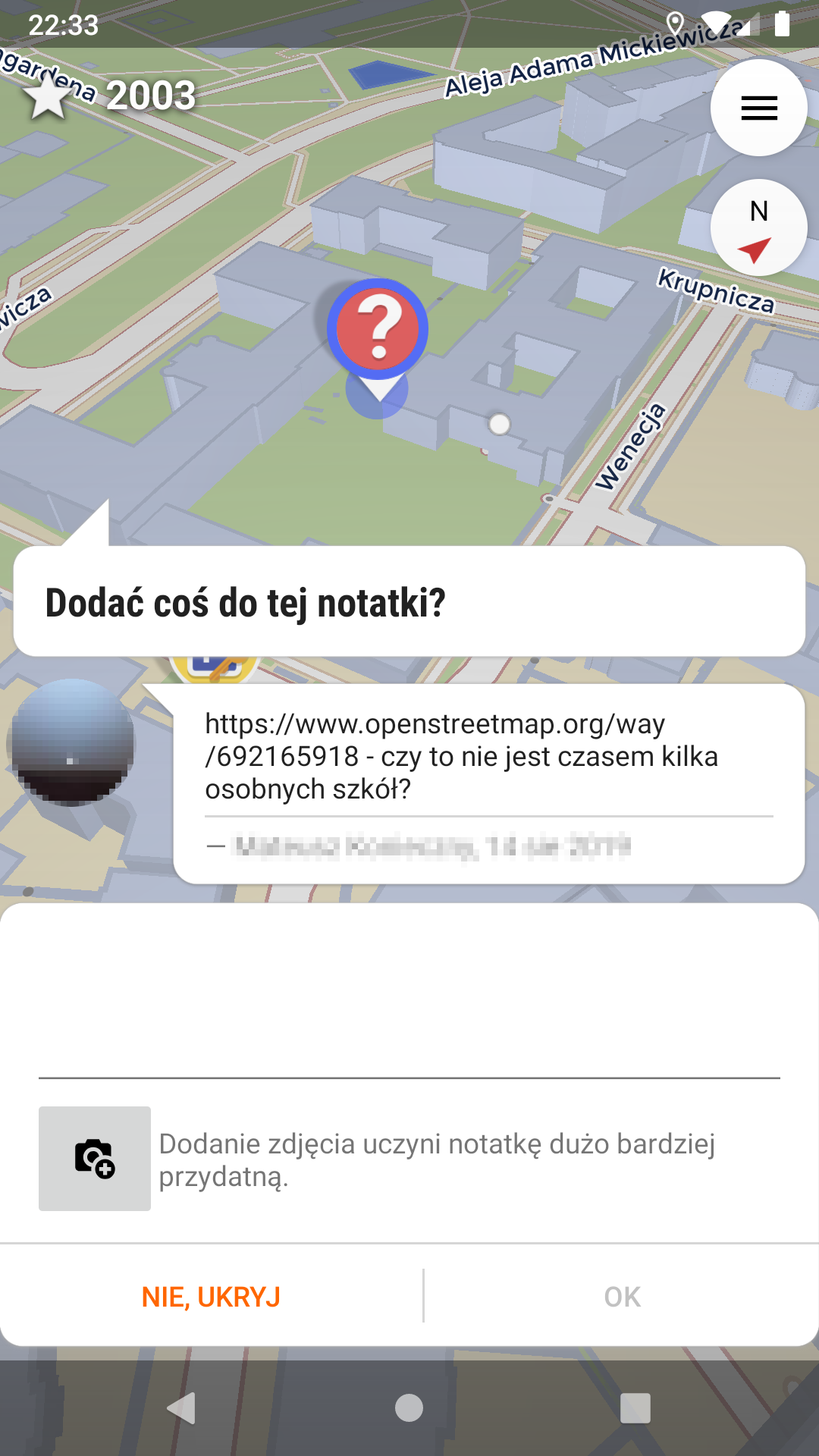Image resolution: width=819 pixels, height=1456 pixels.
Task: Choose NIE, UKRYJ to hide the note
Action: 211,1297
